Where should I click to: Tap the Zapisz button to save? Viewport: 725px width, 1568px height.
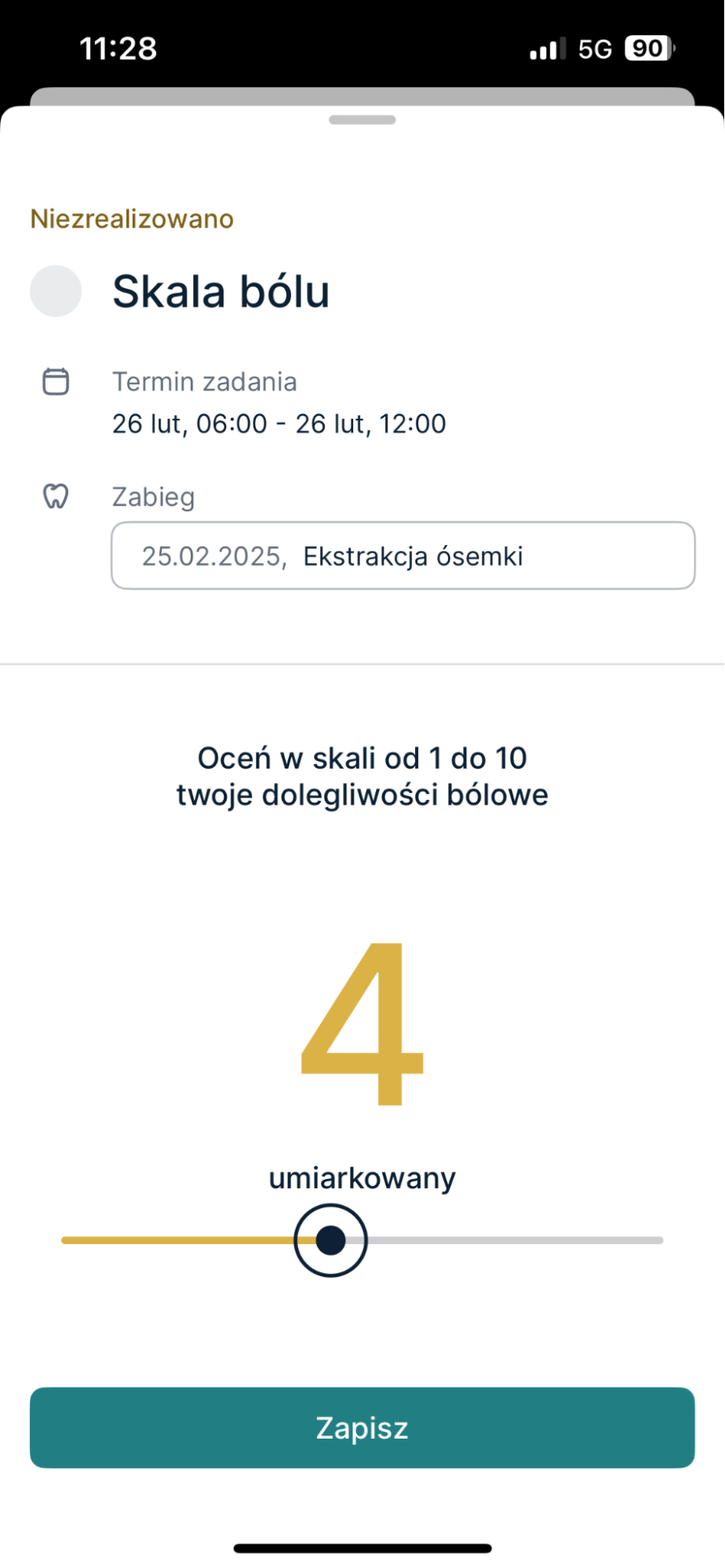click(x=362, y=1428)
